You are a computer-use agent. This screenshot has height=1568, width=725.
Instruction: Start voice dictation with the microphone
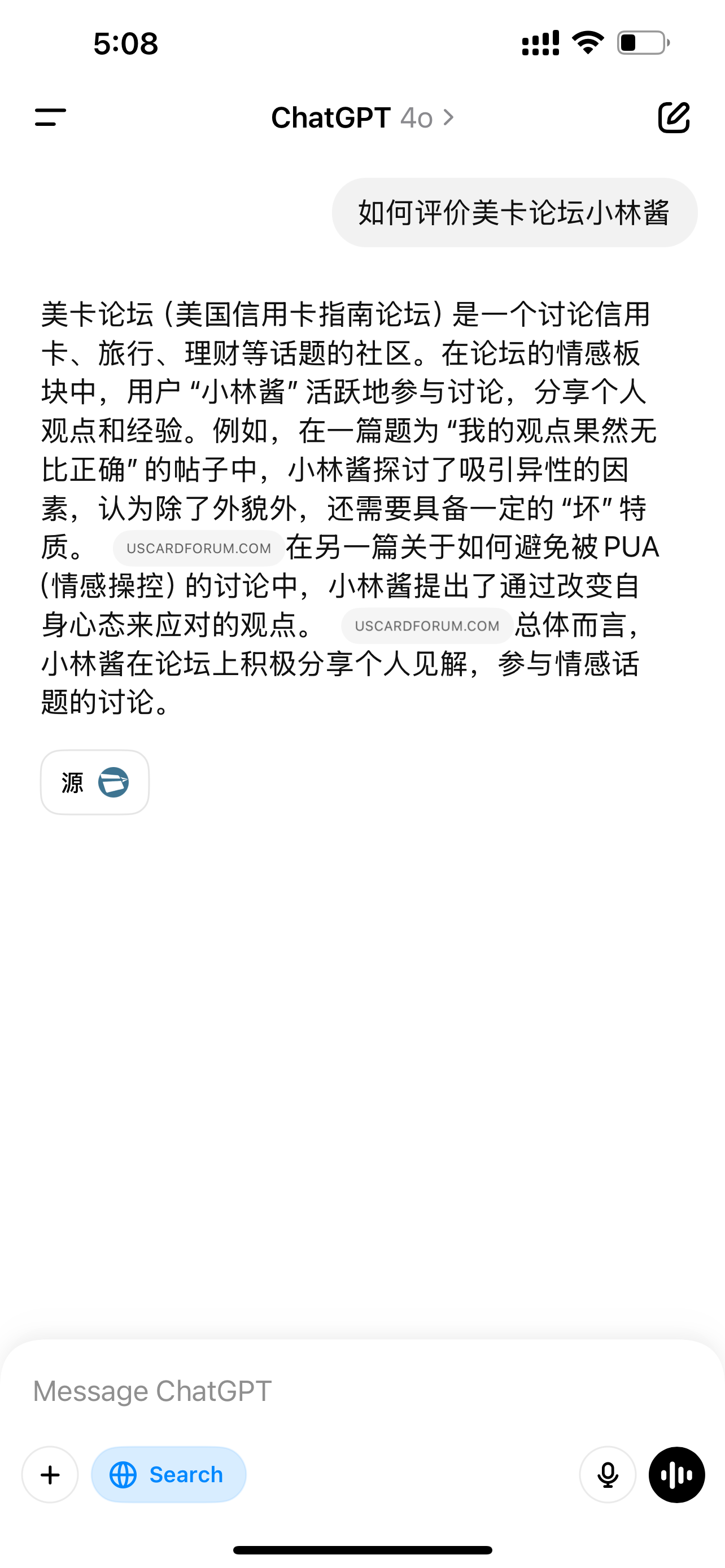coord(608,1475)
